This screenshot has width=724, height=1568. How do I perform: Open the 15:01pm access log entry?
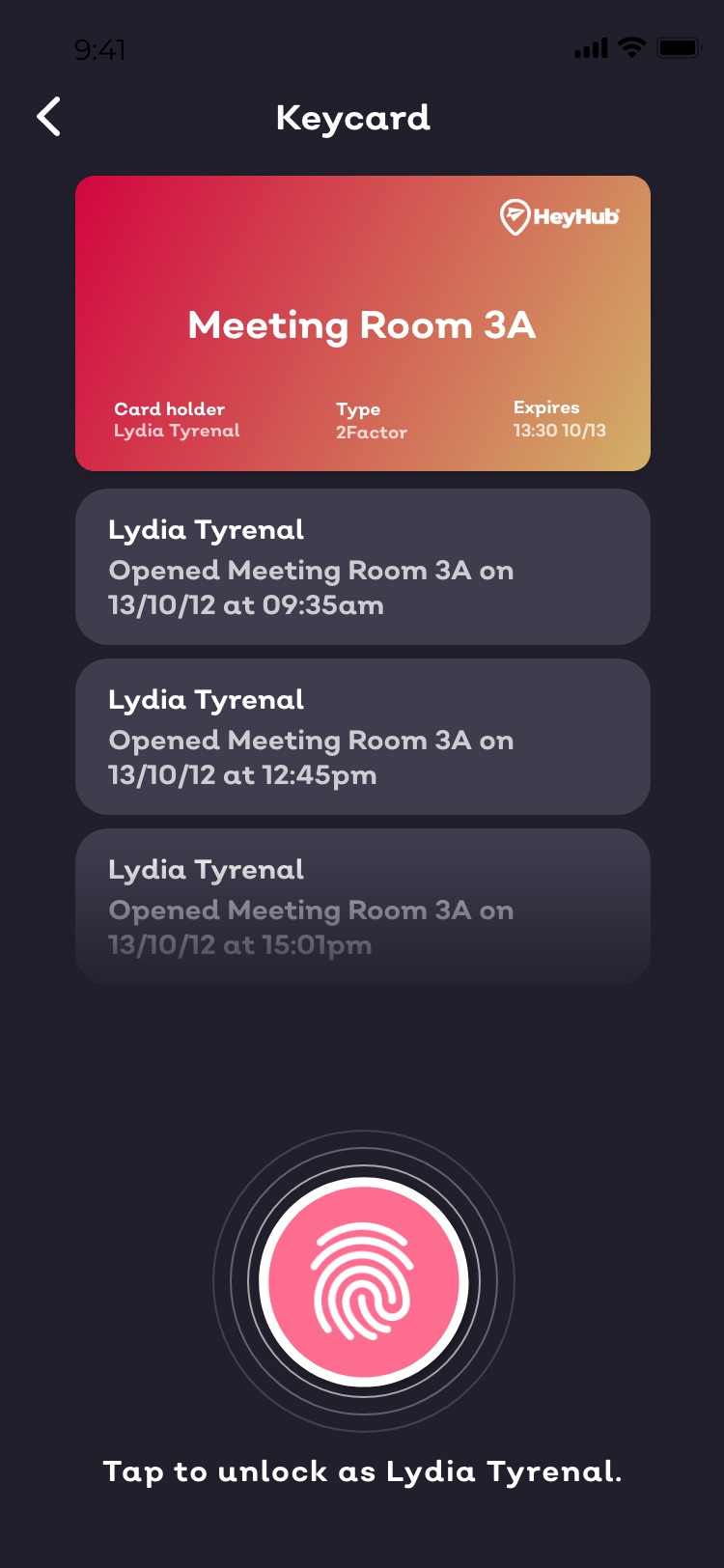coord(362,907)
